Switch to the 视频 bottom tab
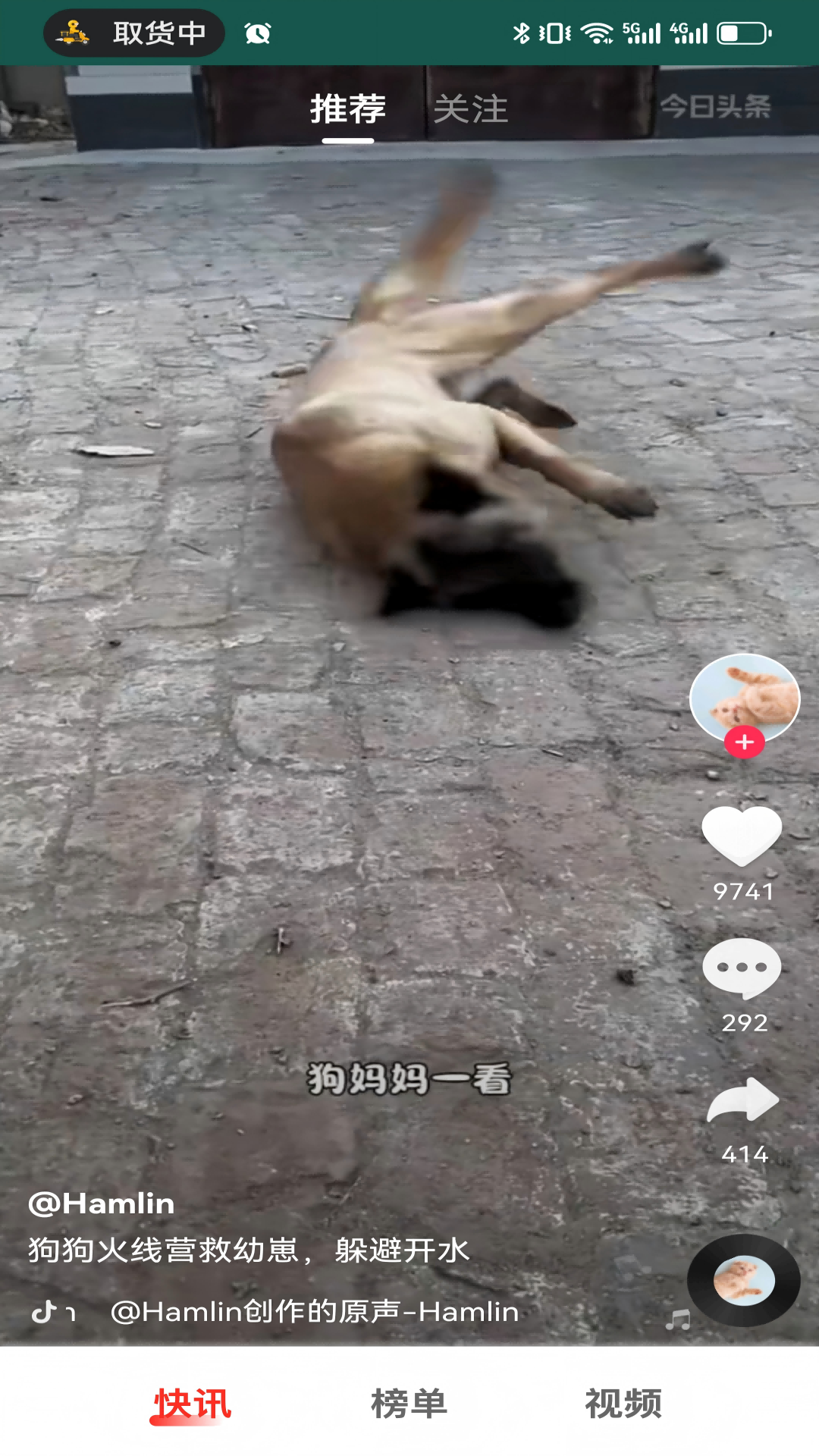819x1456 pixels. pyautogui.click(x=623, y=1404)
